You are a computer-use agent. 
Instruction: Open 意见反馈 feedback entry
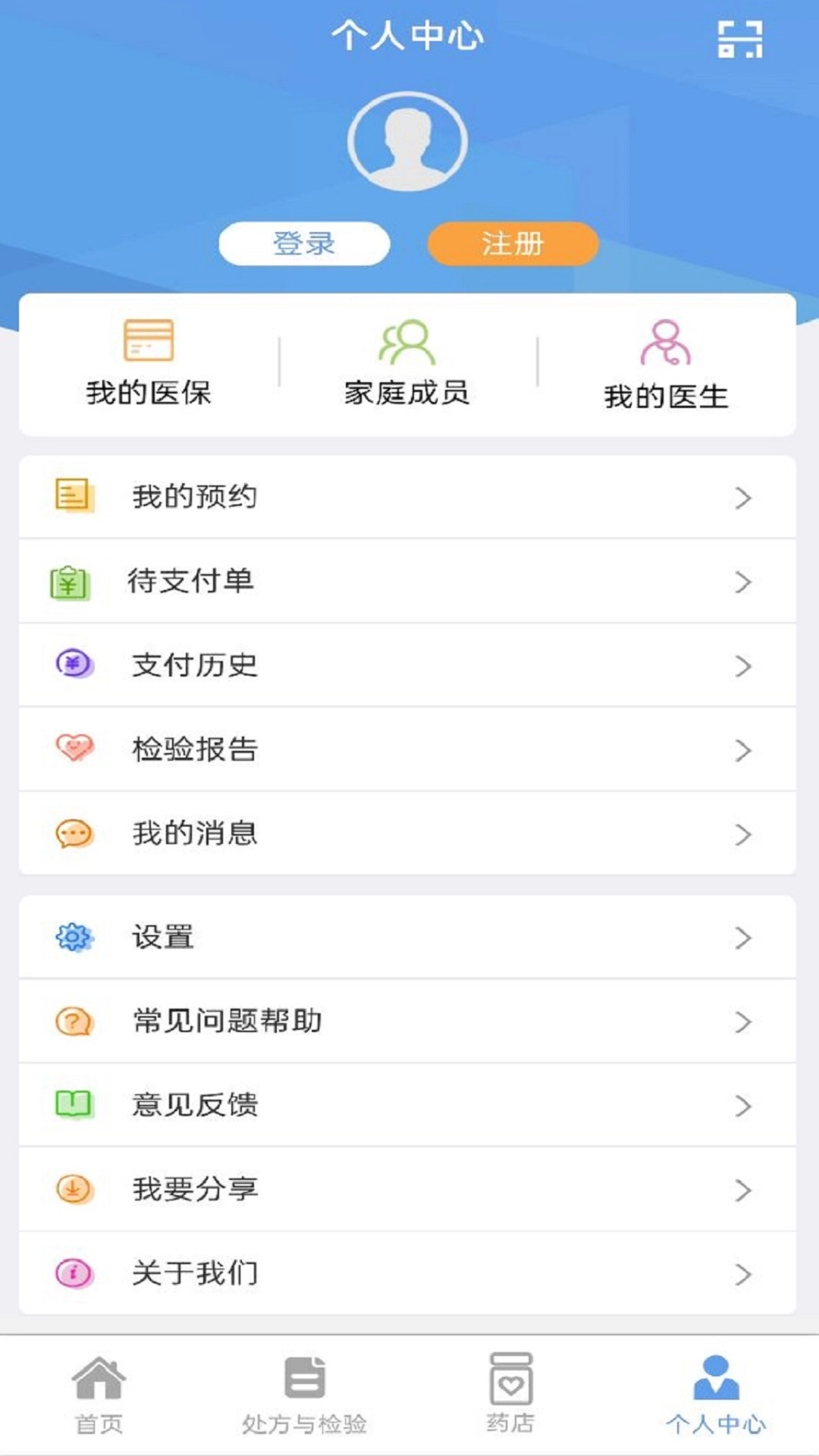click(x=193, y=1104)
